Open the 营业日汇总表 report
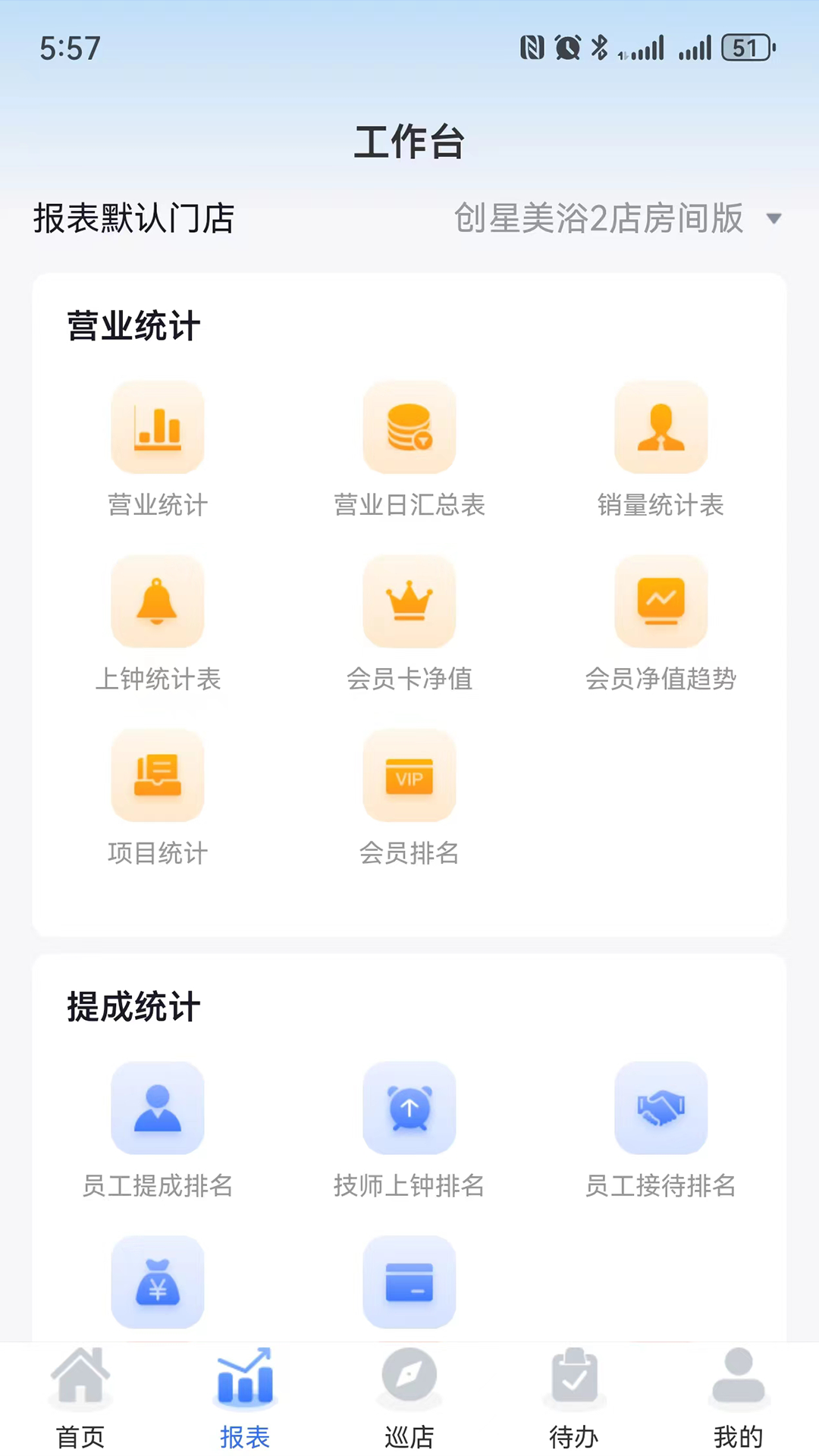 click(409, 427)
